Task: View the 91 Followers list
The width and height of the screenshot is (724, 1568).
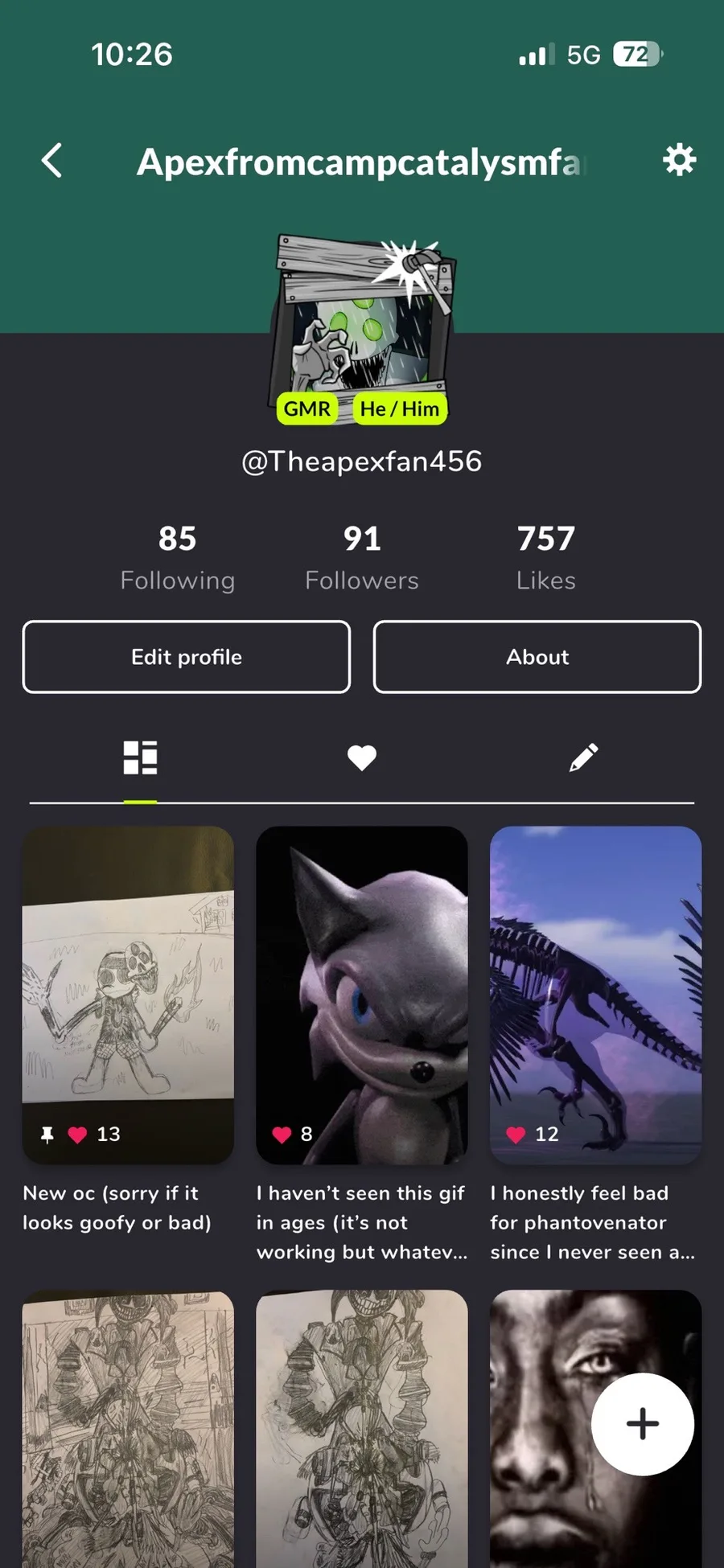Action: (x=362, y=557)
